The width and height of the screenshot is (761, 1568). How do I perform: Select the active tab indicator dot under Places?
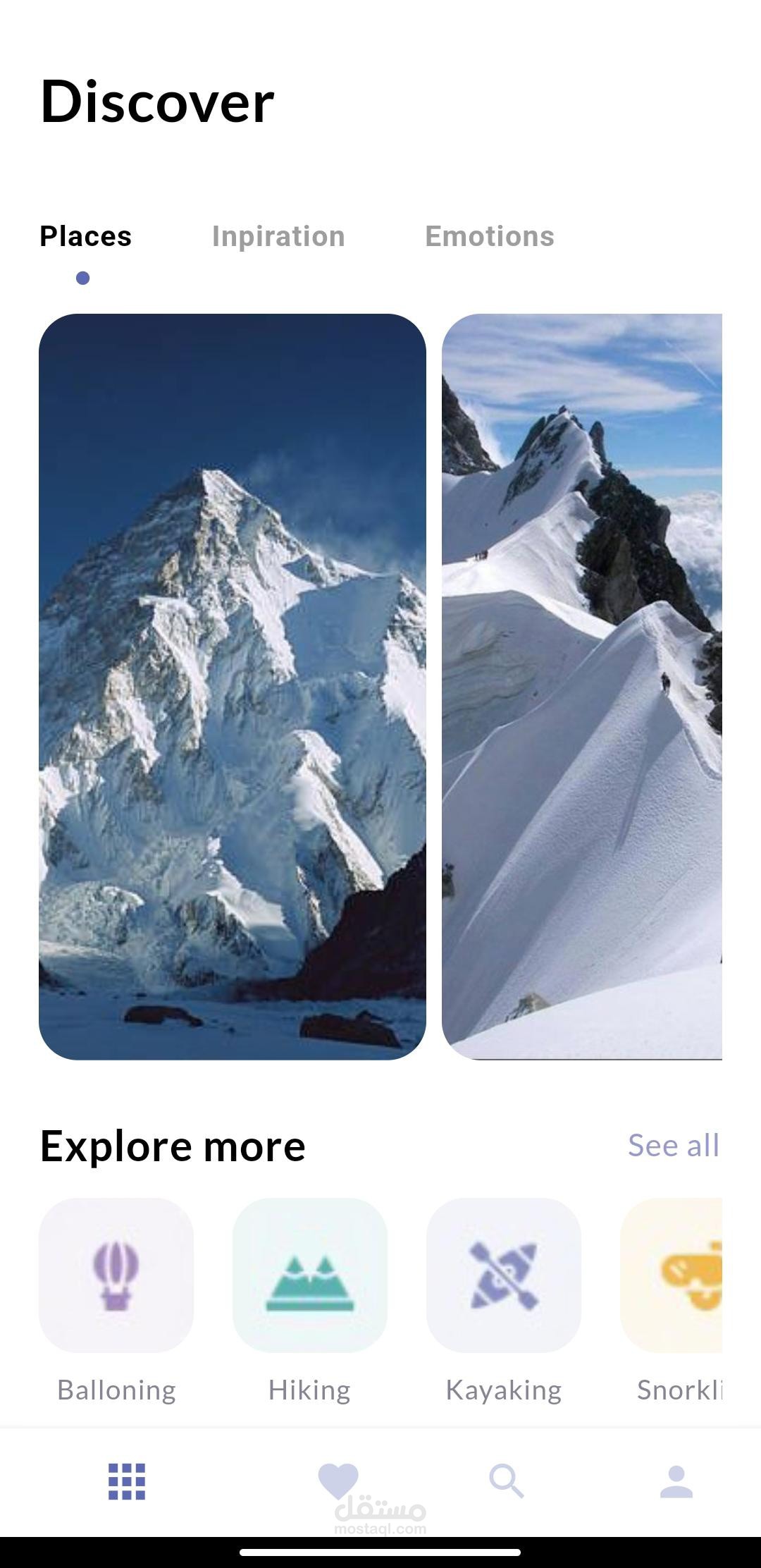point(83,277)
